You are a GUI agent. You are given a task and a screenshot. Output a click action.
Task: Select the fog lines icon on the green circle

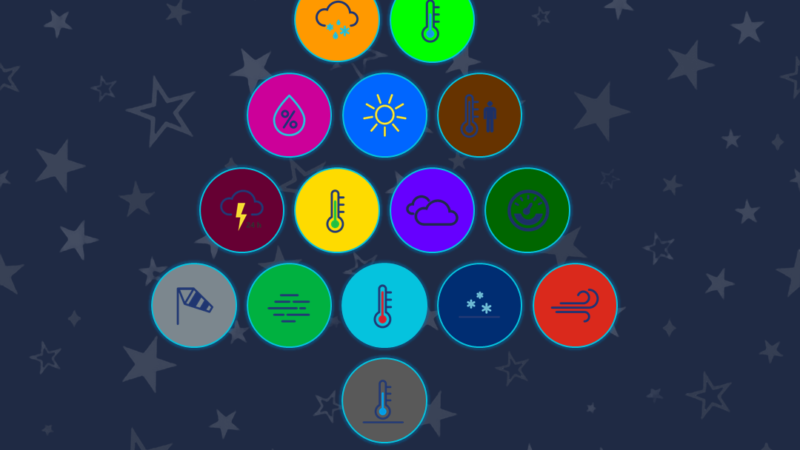coord(289,305)
